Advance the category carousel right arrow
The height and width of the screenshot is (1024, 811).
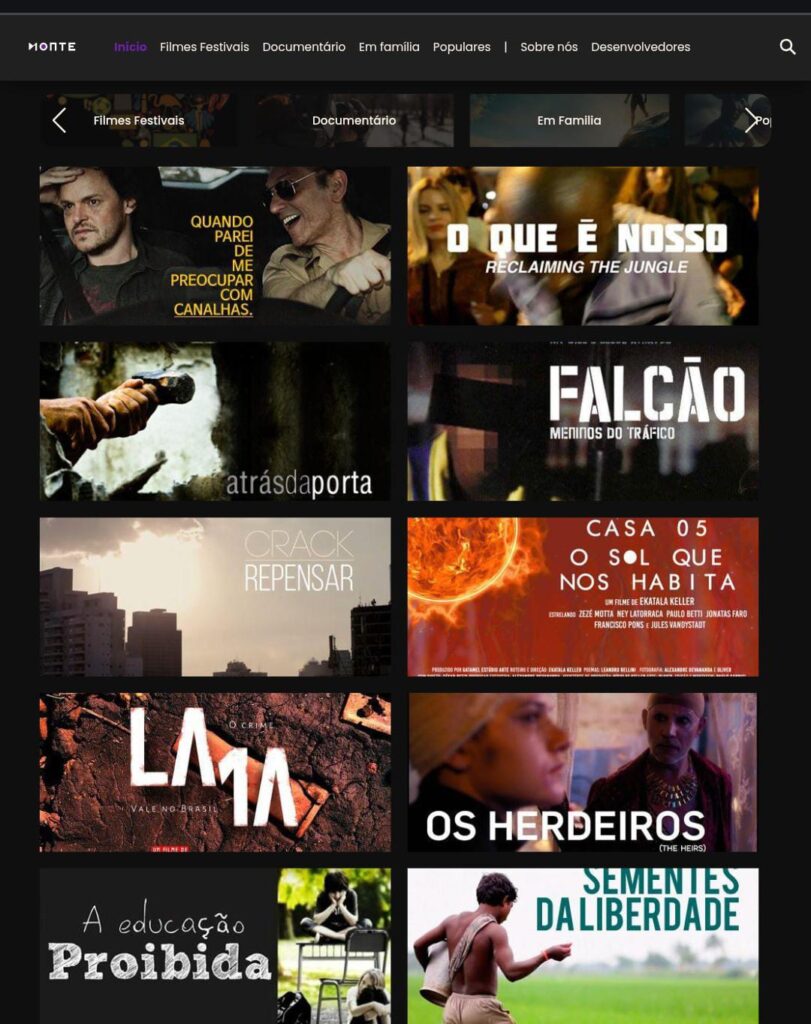coord(751,121)
